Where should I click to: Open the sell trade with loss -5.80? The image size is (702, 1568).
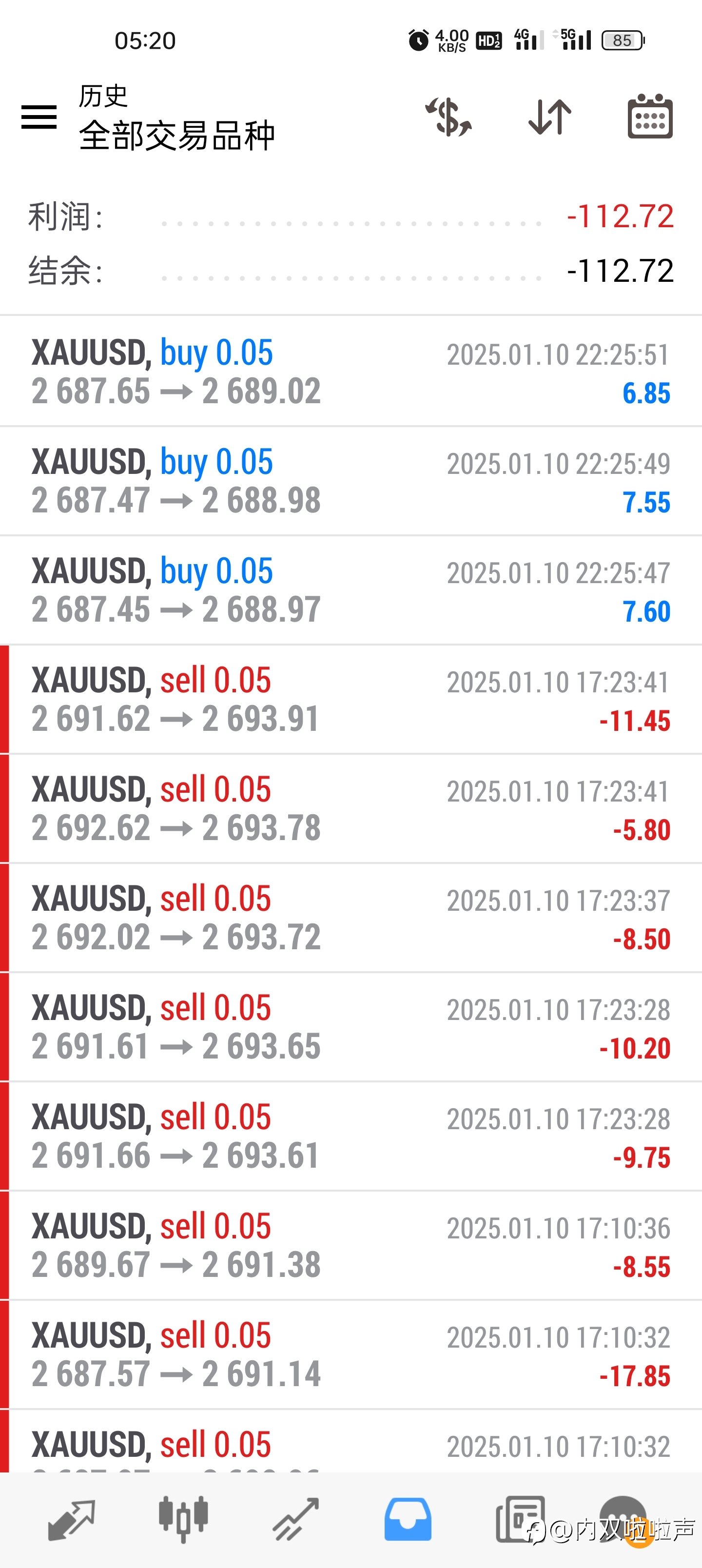click(351, 808)
